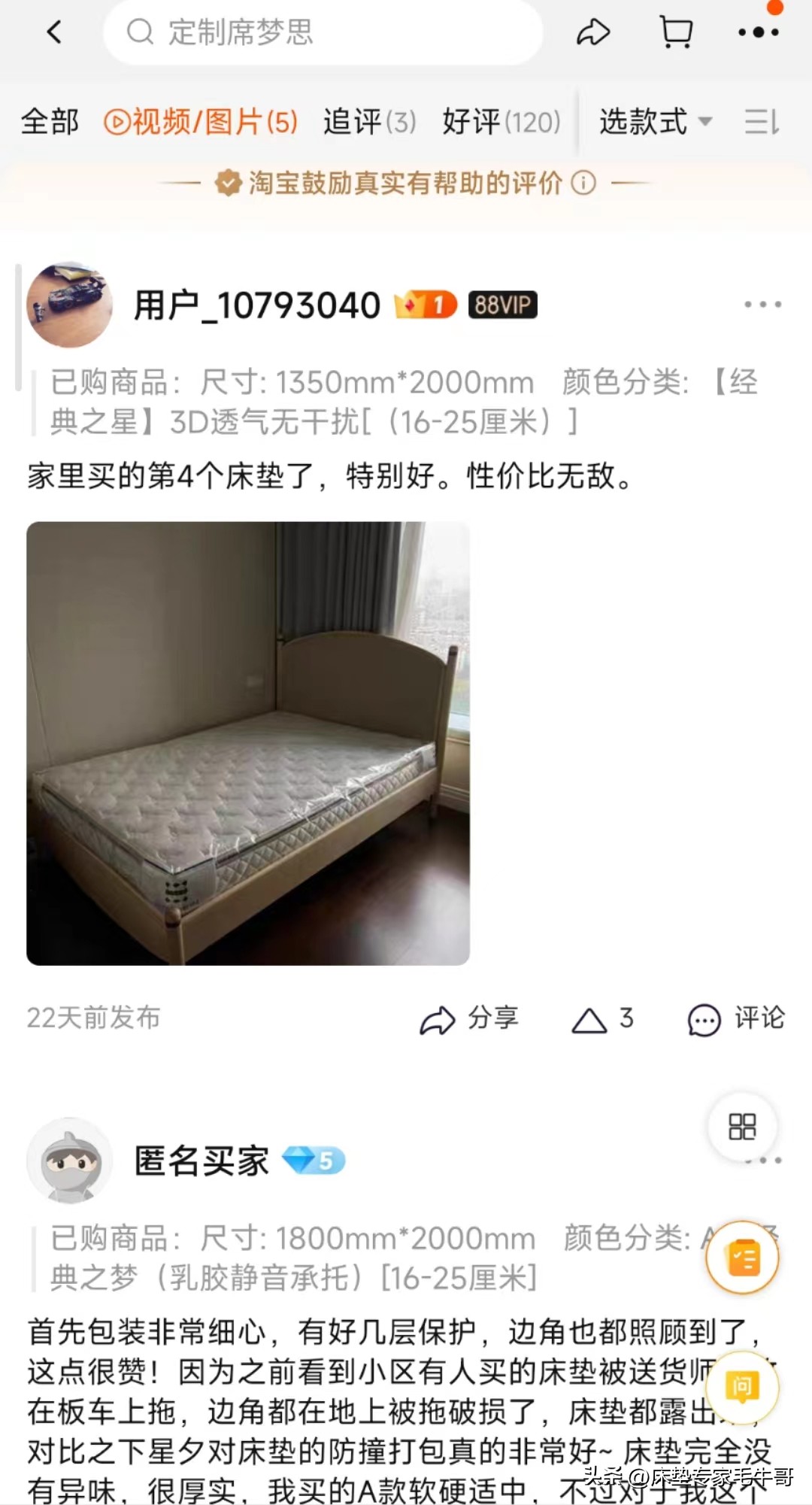
Task: Open the comment icon below the review
Action: click(x=704, y=1020)
